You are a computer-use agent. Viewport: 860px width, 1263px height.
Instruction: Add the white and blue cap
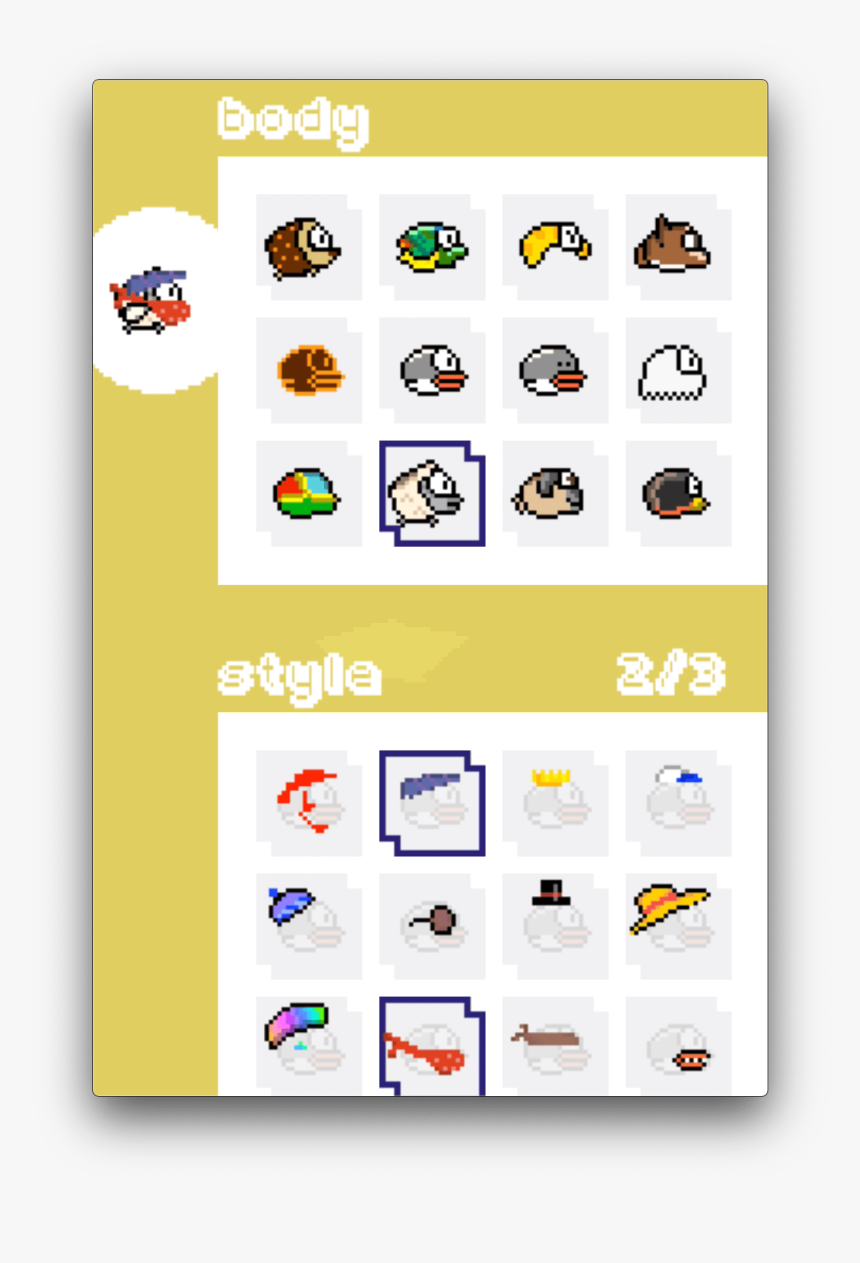pyautogui.click(x=678, y=803)
